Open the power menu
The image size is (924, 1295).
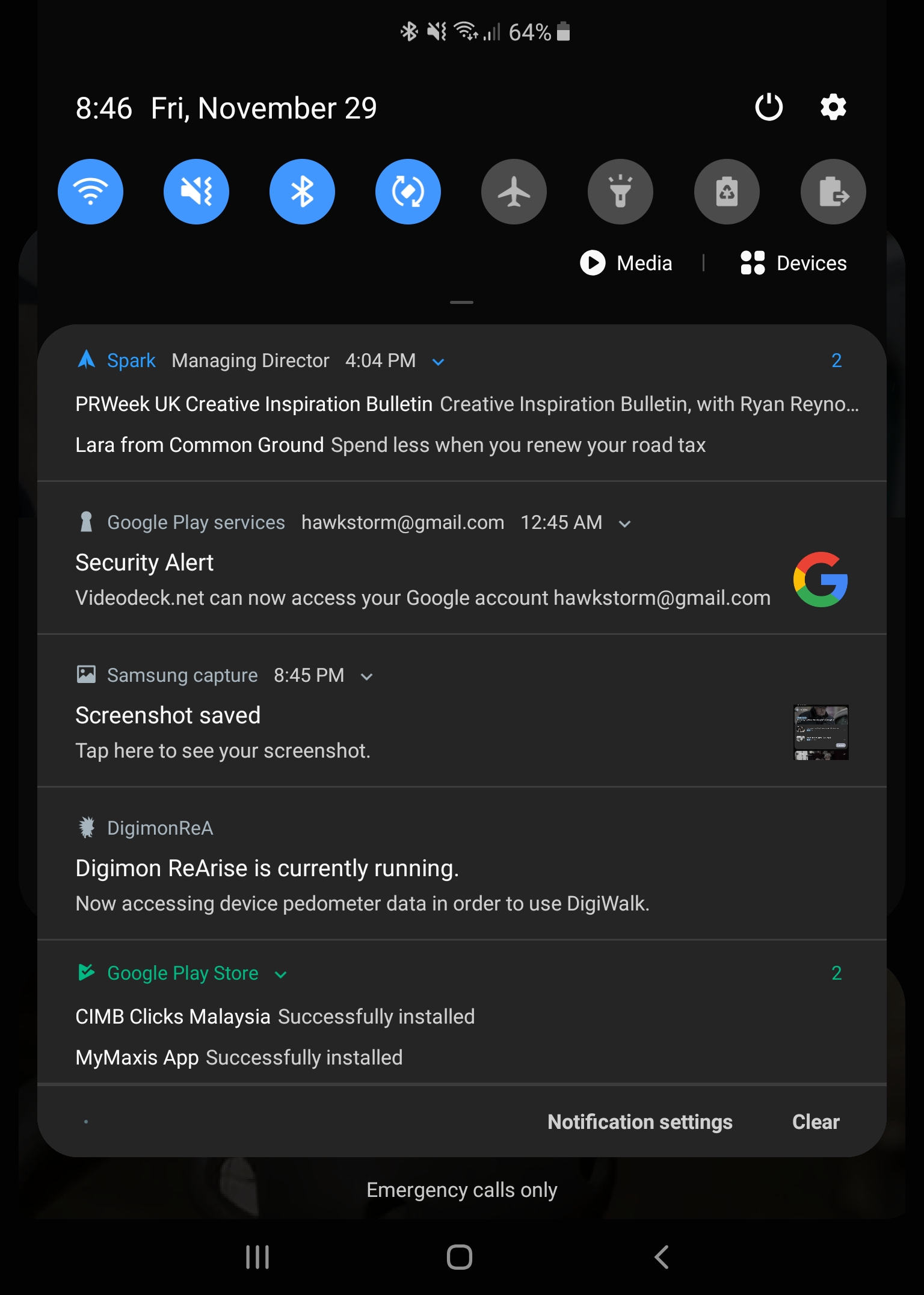pyautogui.click(x=769, y=108)
